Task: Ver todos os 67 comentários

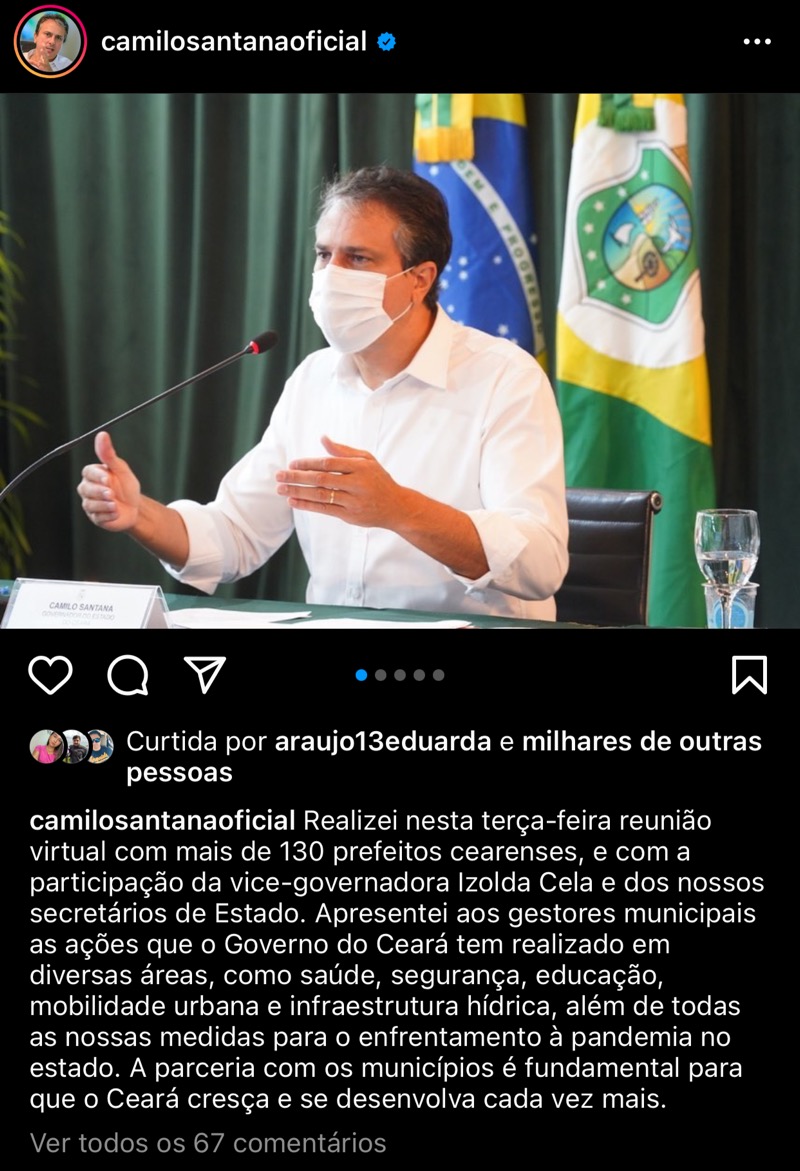Action: coord(208,1143)
